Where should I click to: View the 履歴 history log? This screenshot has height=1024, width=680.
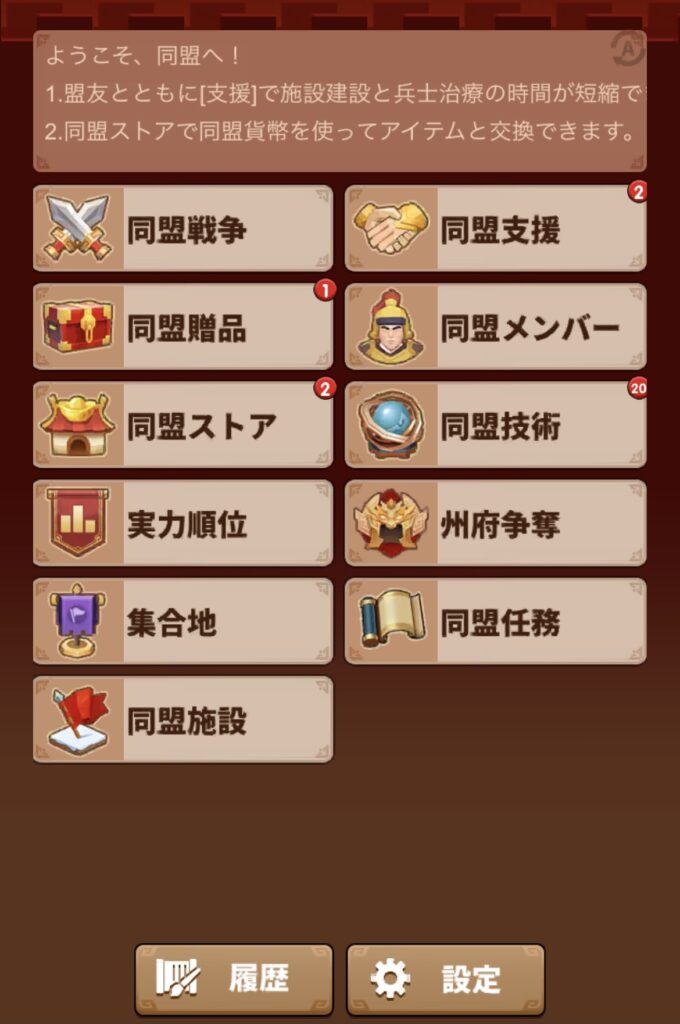234,979
